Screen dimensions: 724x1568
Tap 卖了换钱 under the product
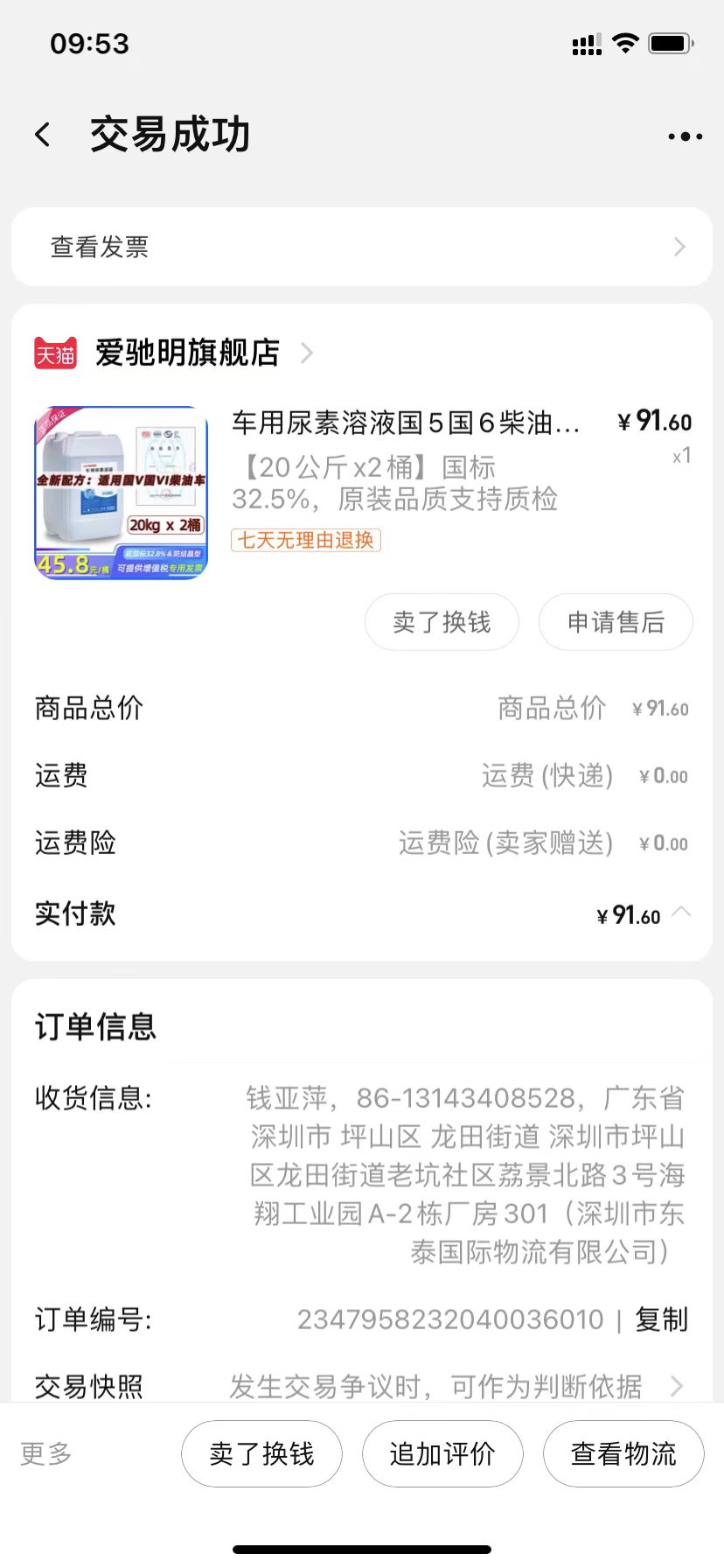click(442, 622)
